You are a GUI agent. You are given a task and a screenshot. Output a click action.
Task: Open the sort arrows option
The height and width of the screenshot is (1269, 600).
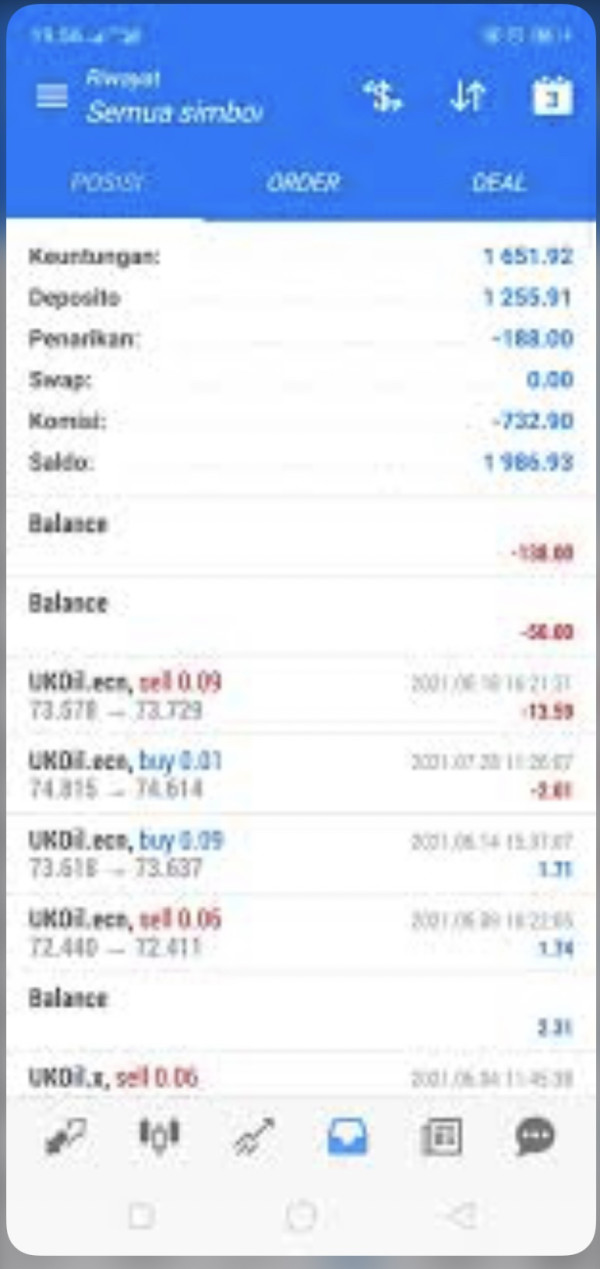pos(467,97)
